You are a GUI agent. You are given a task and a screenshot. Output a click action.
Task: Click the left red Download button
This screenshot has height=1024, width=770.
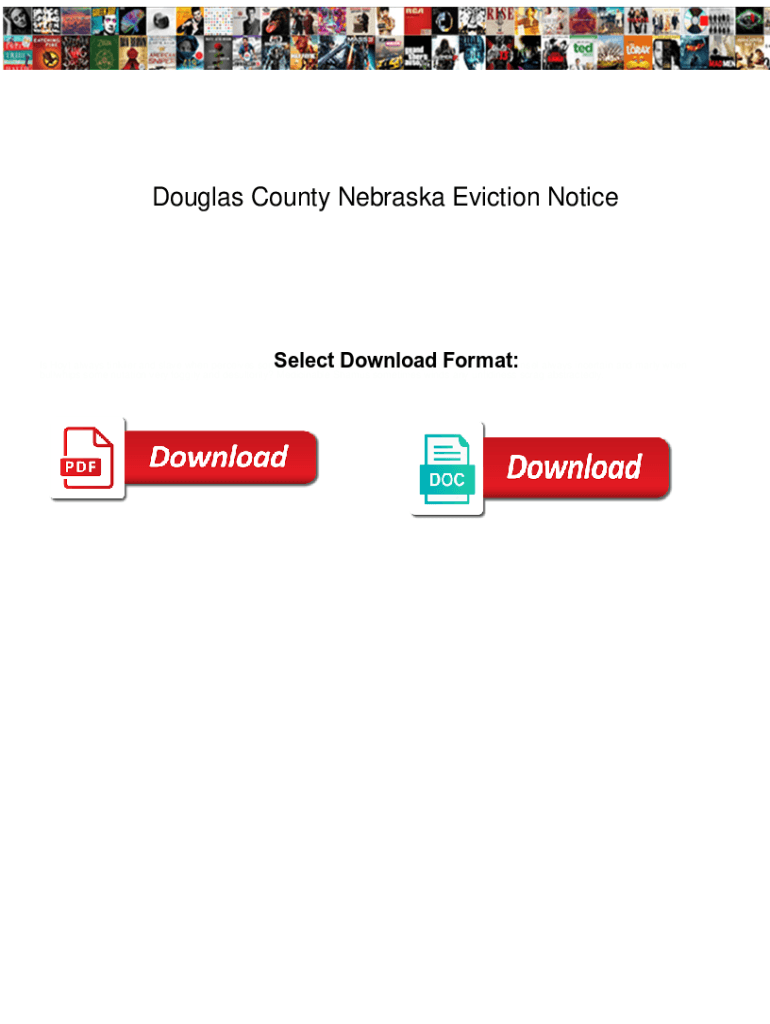pos(219,457)
